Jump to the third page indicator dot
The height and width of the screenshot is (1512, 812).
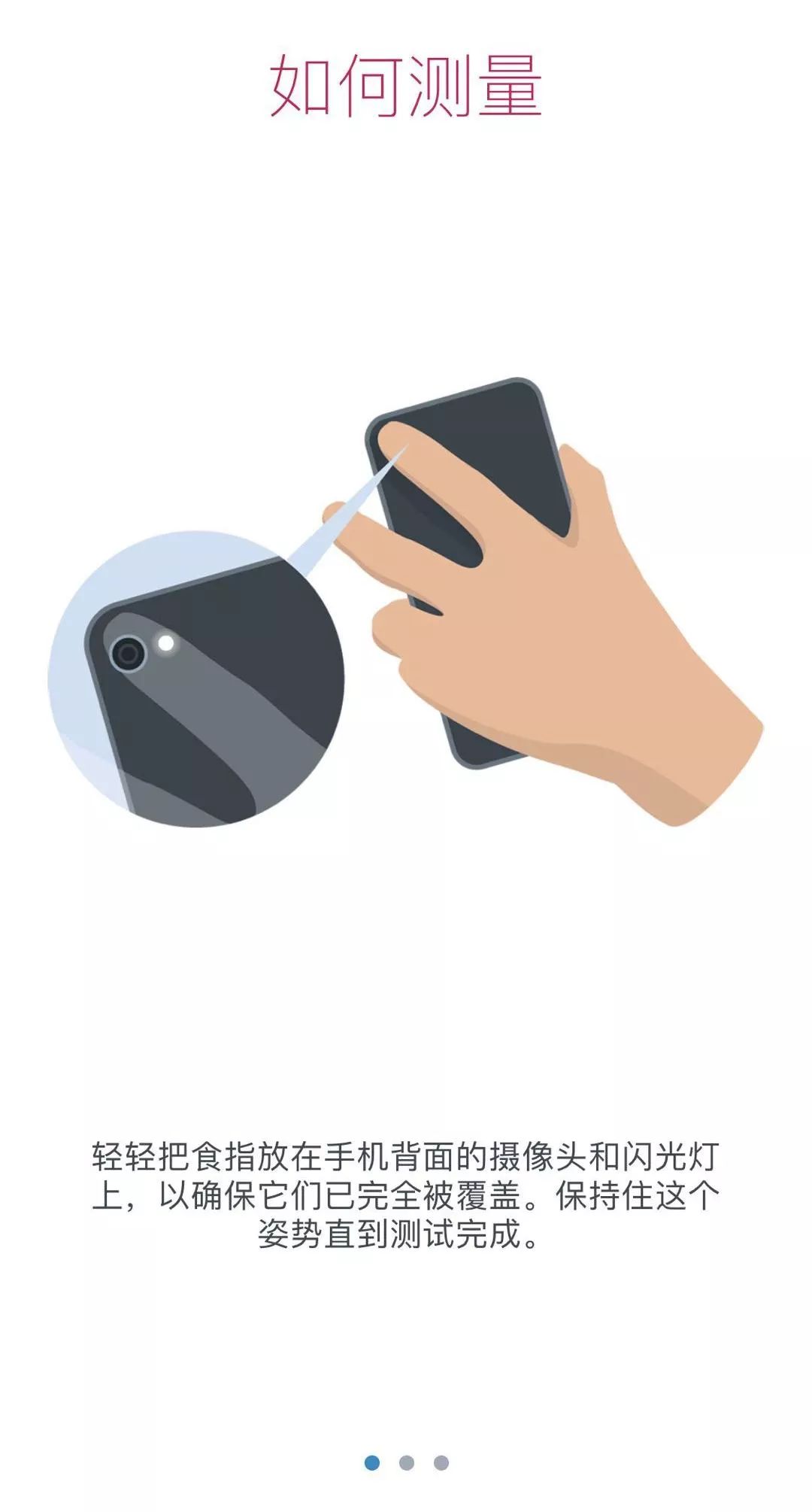tap(441, 1462)
